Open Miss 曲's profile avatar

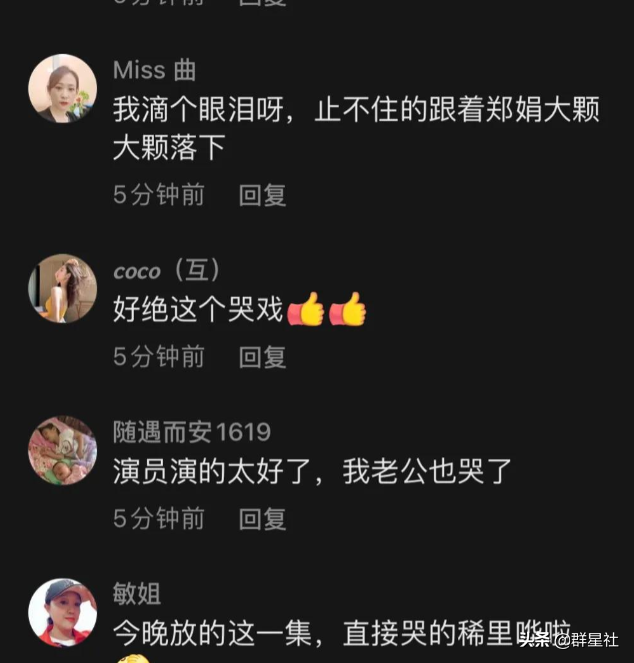(x=63, y=88)
